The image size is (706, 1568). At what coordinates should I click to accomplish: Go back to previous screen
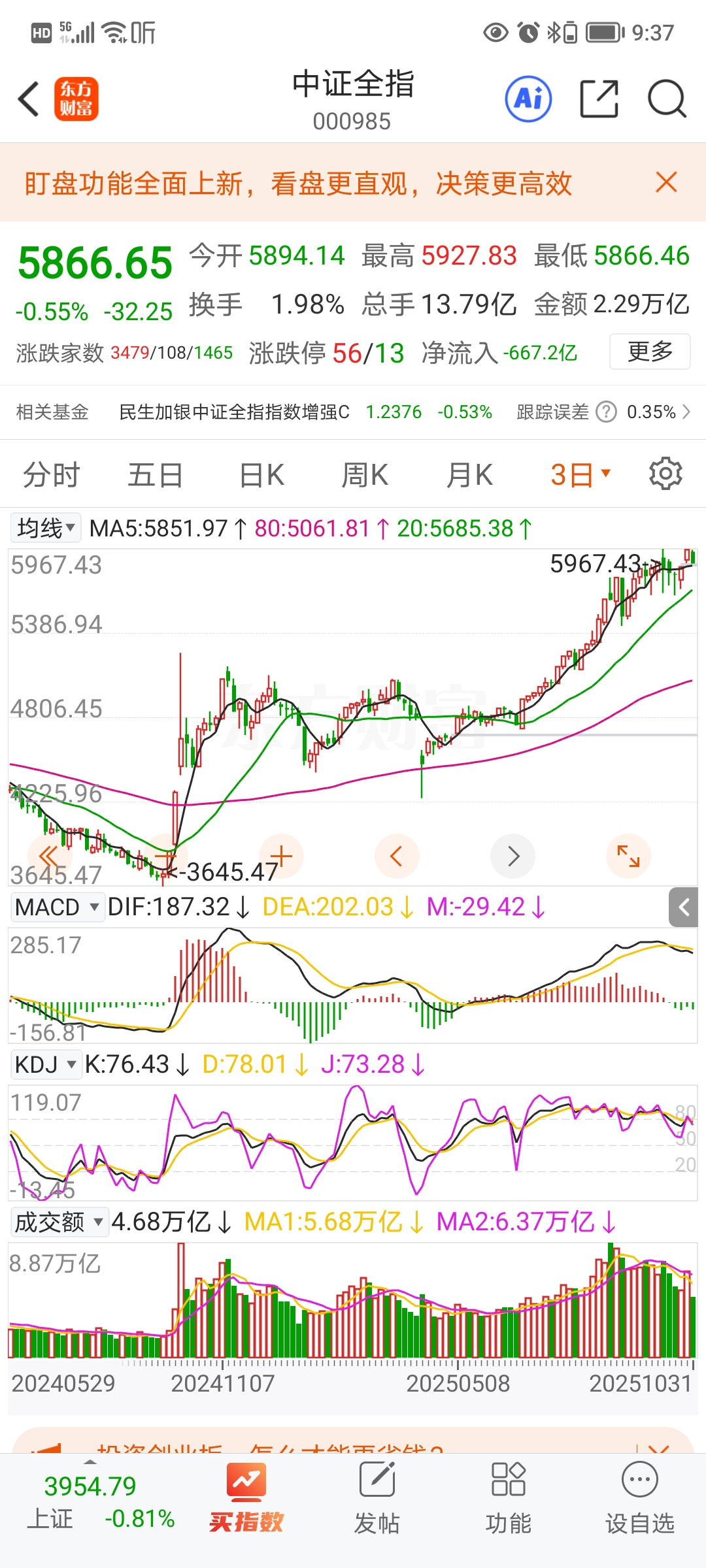coord(29,99)
